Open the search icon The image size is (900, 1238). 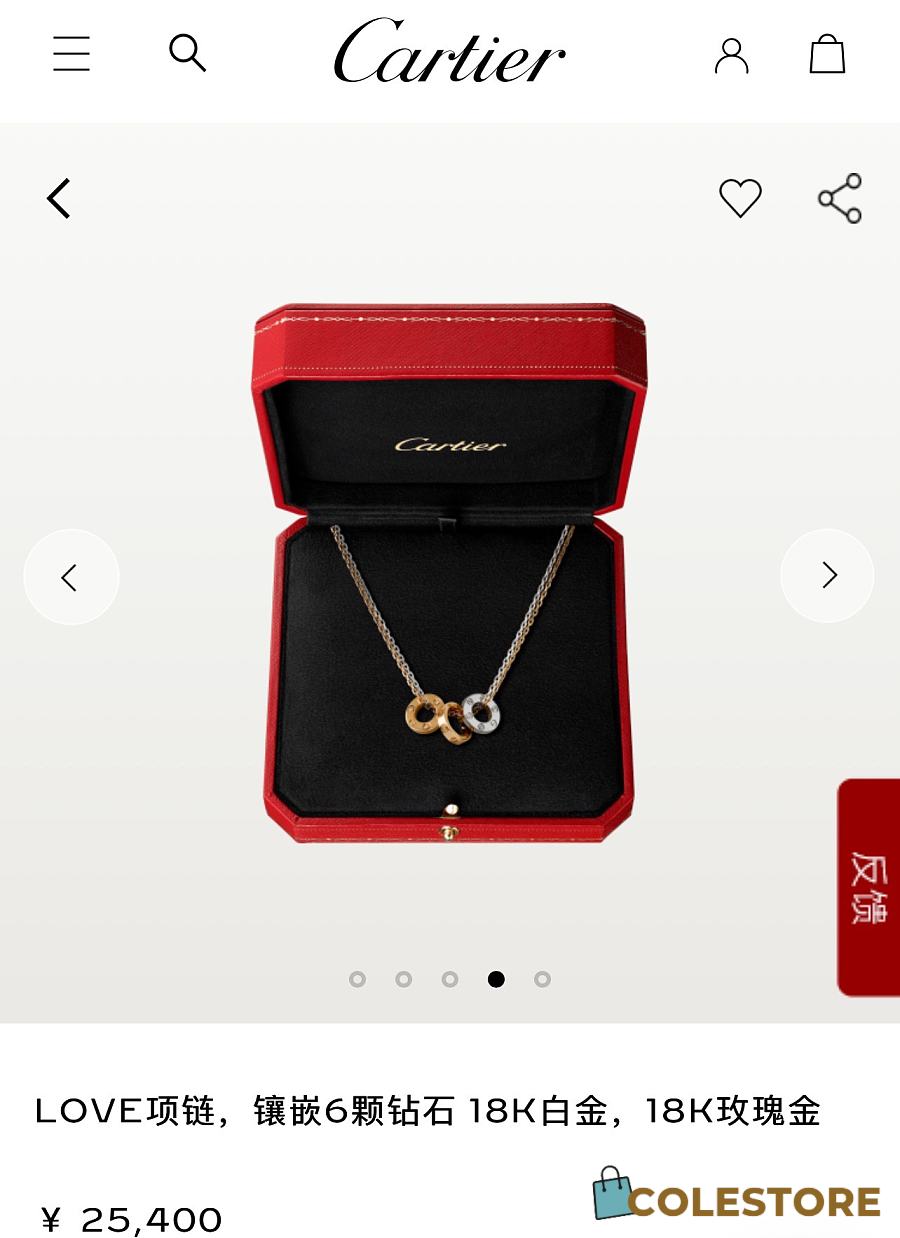(187, 53)
